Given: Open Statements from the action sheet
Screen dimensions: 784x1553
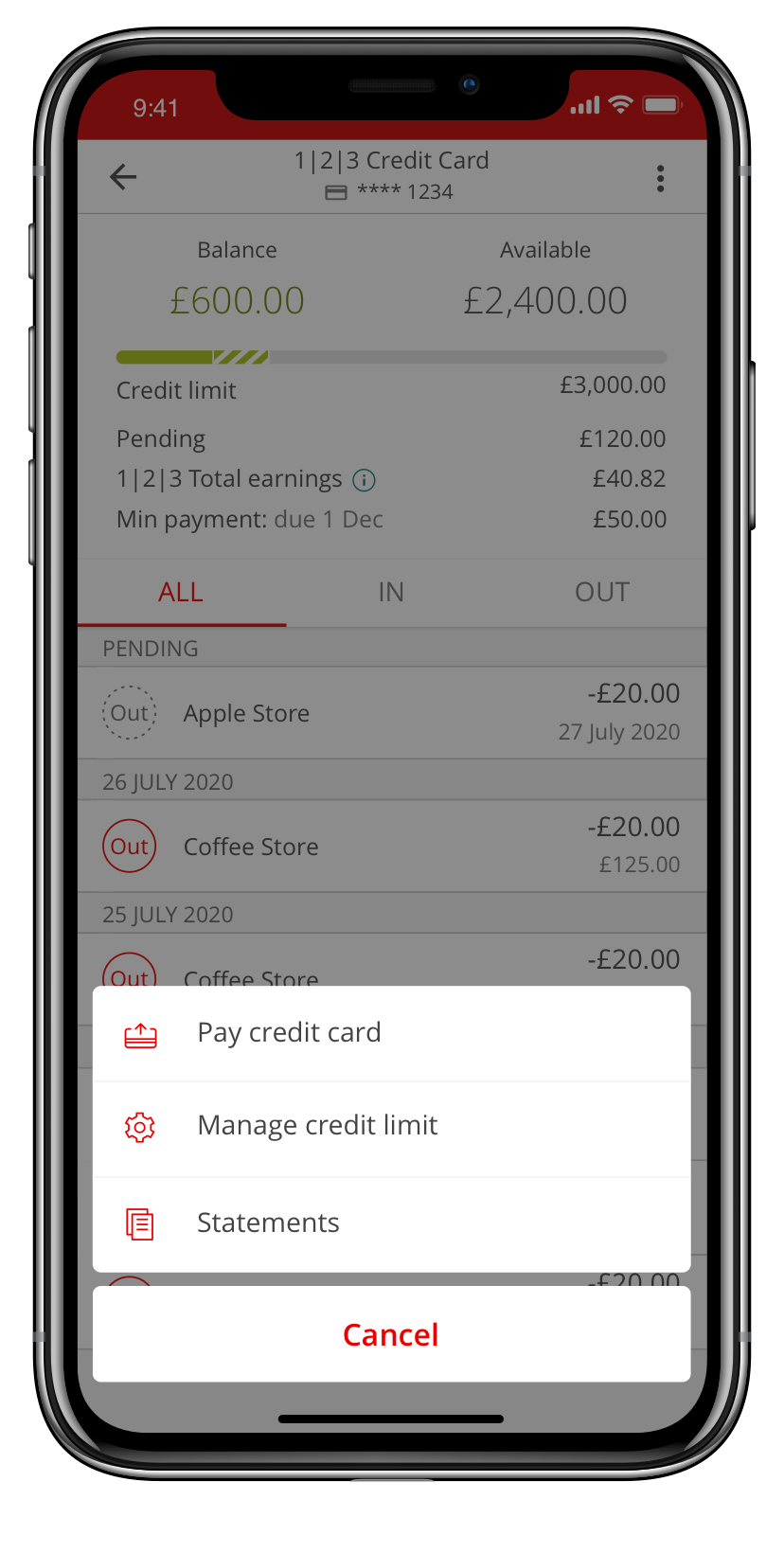Looking at the screenshot, I should click(268, 1223).
